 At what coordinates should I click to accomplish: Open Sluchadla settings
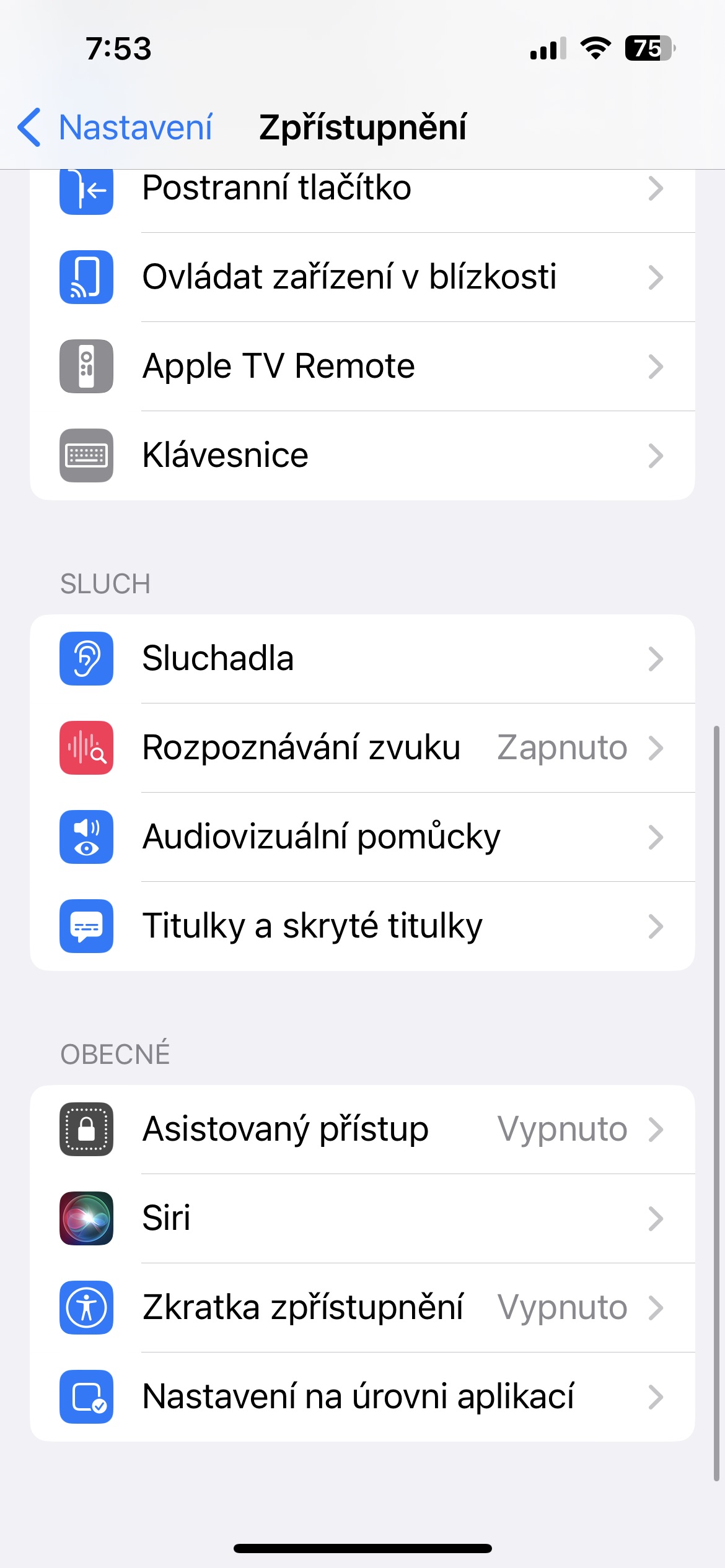pyautogui.click(x=362, y=658)
